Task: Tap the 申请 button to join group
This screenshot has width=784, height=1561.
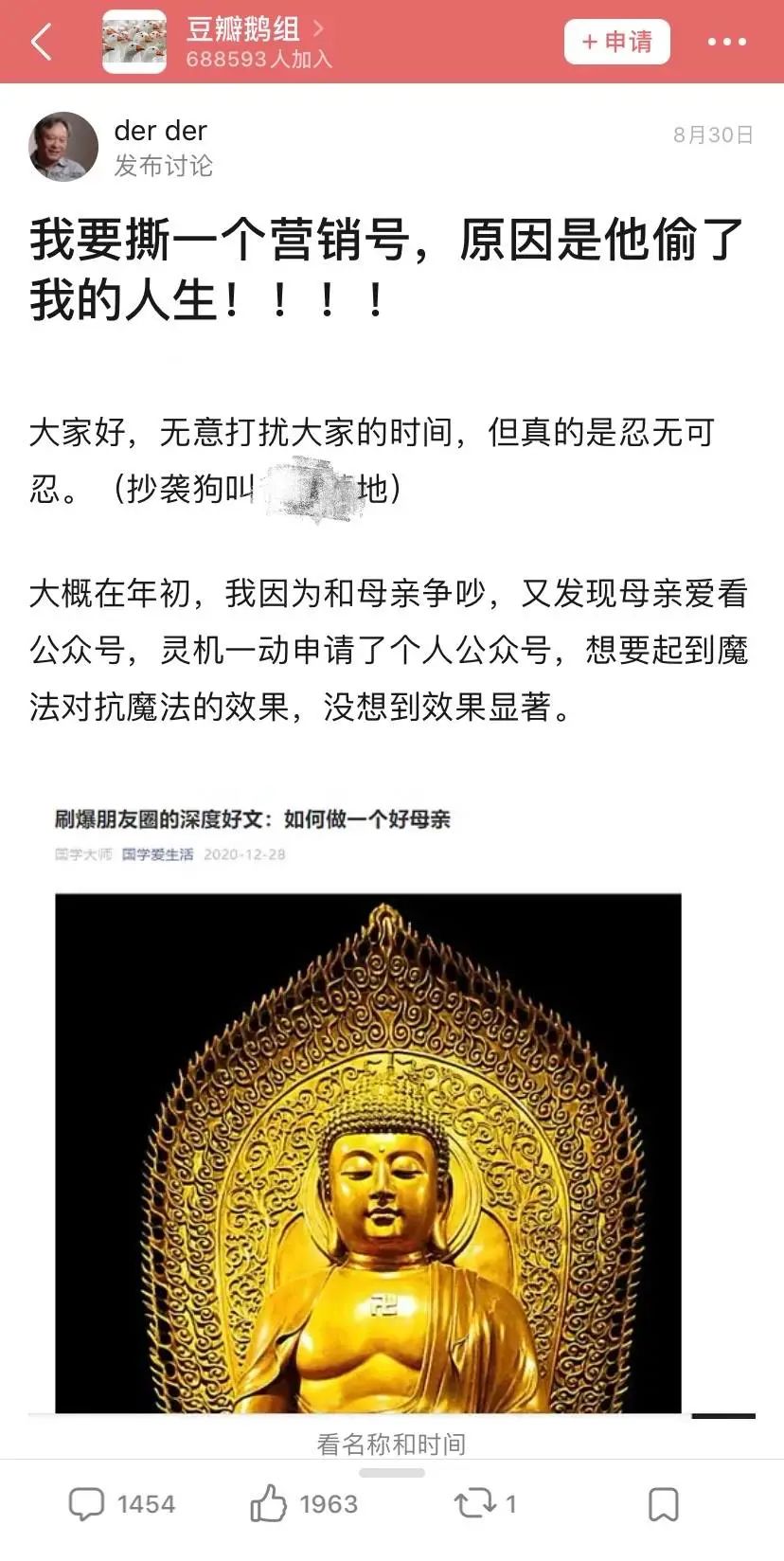Action: [616, 42]
